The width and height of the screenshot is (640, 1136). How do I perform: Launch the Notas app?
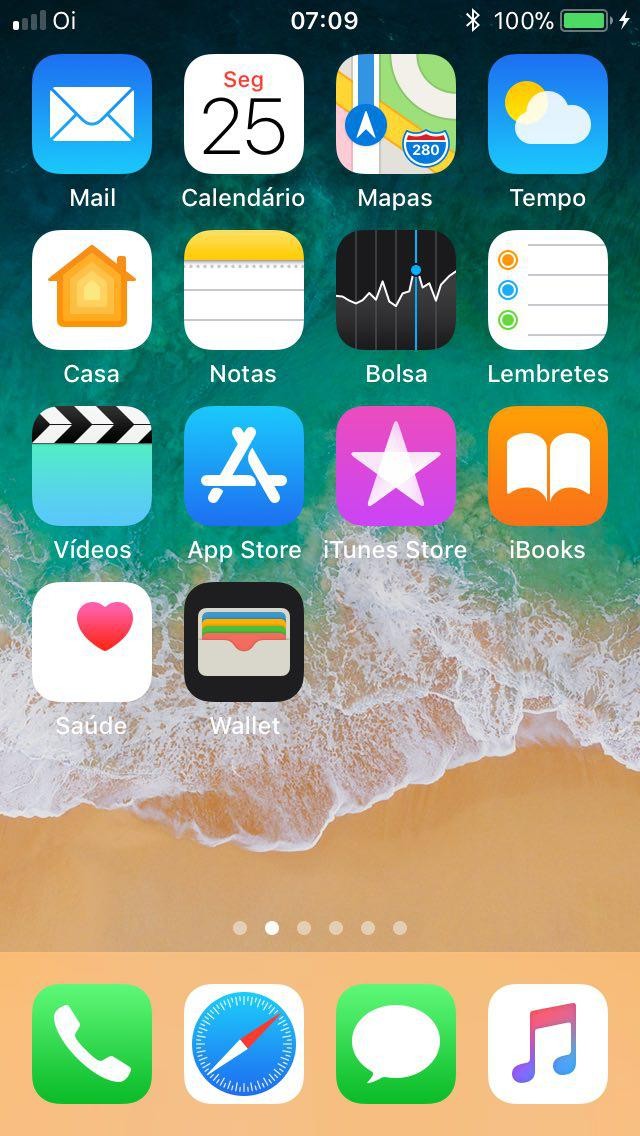(x=244, y=290)
